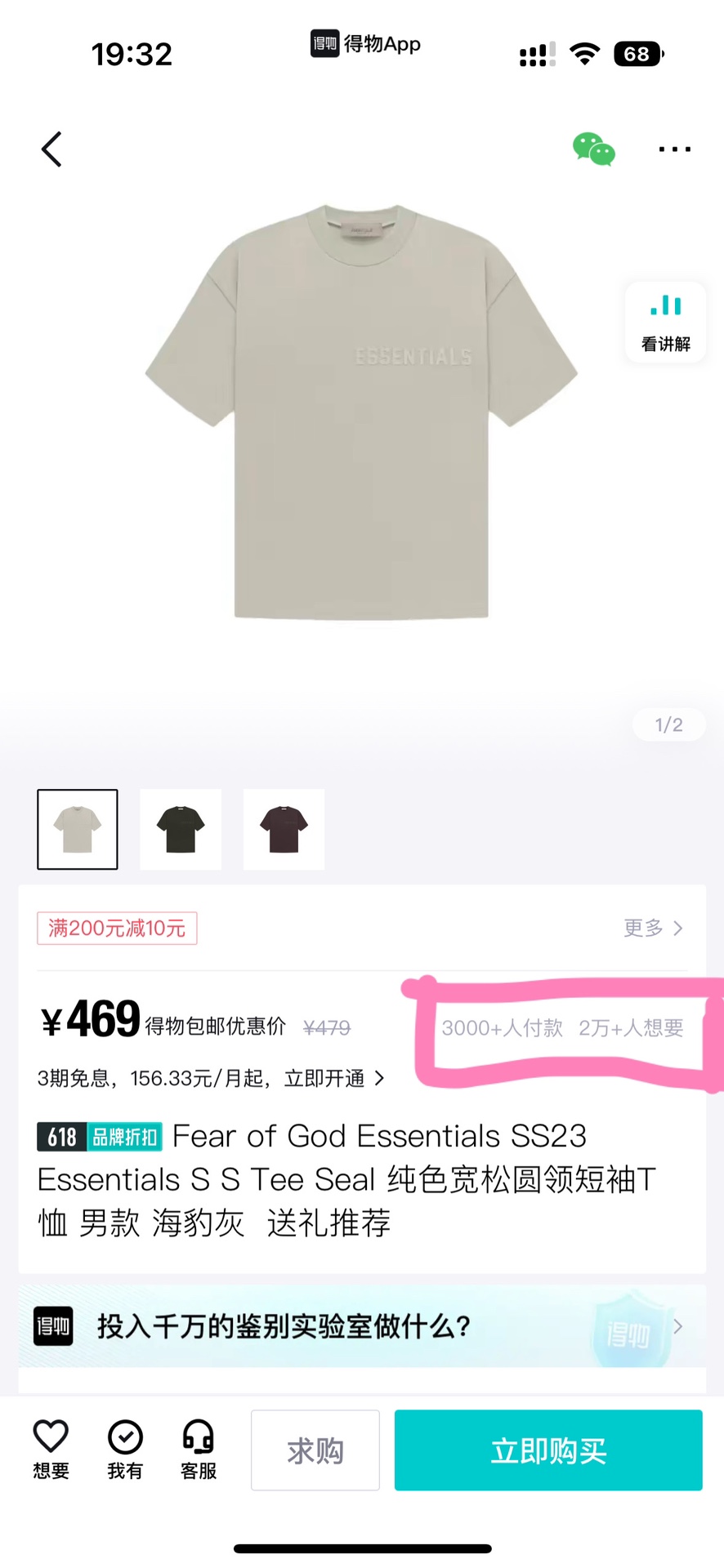Mark the item as 我有
The image size is (724, 1568).
tap(125, 1450)
